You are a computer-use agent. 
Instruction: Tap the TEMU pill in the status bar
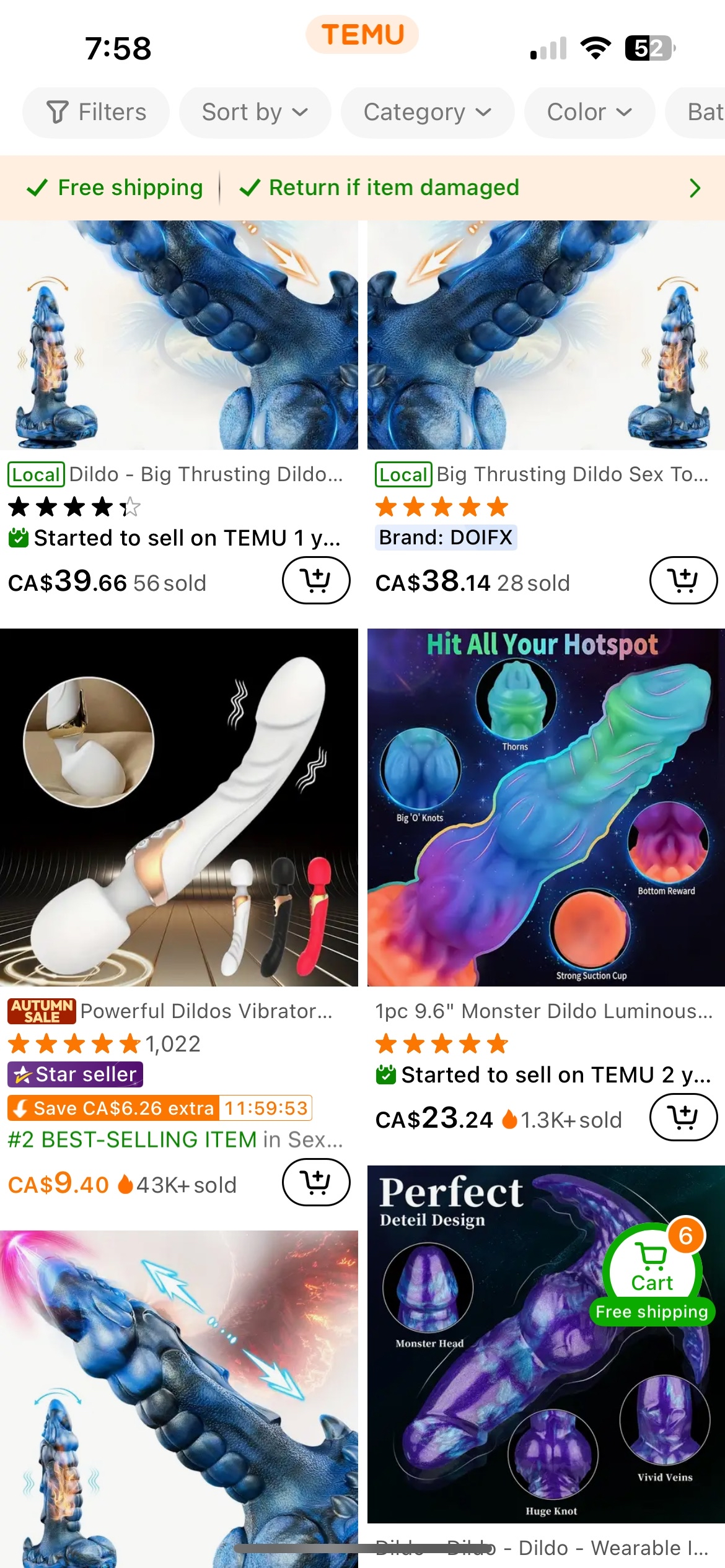click(x=362, y=35)
